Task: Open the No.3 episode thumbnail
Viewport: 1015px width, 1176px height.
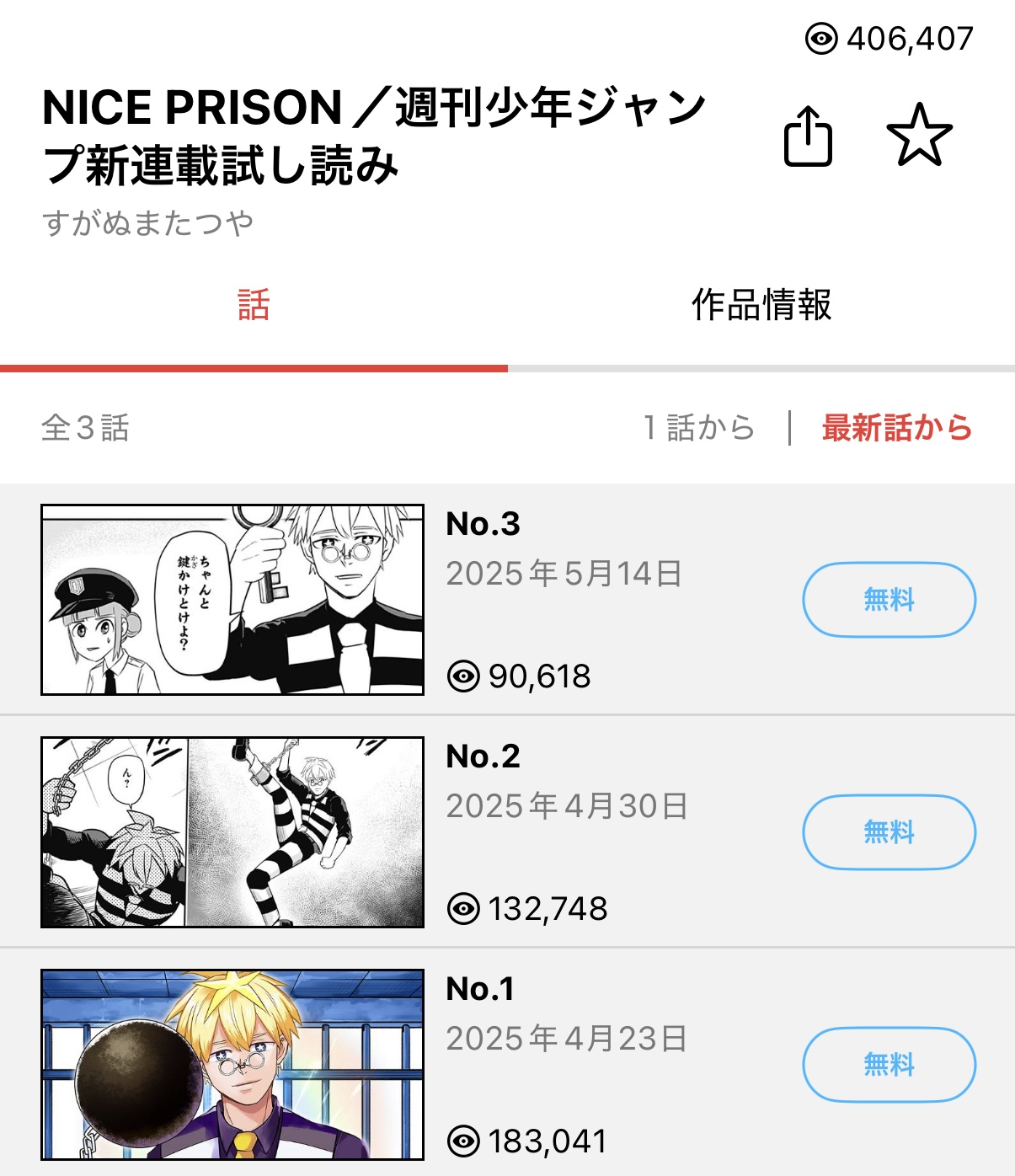Action: pos(232,600)
